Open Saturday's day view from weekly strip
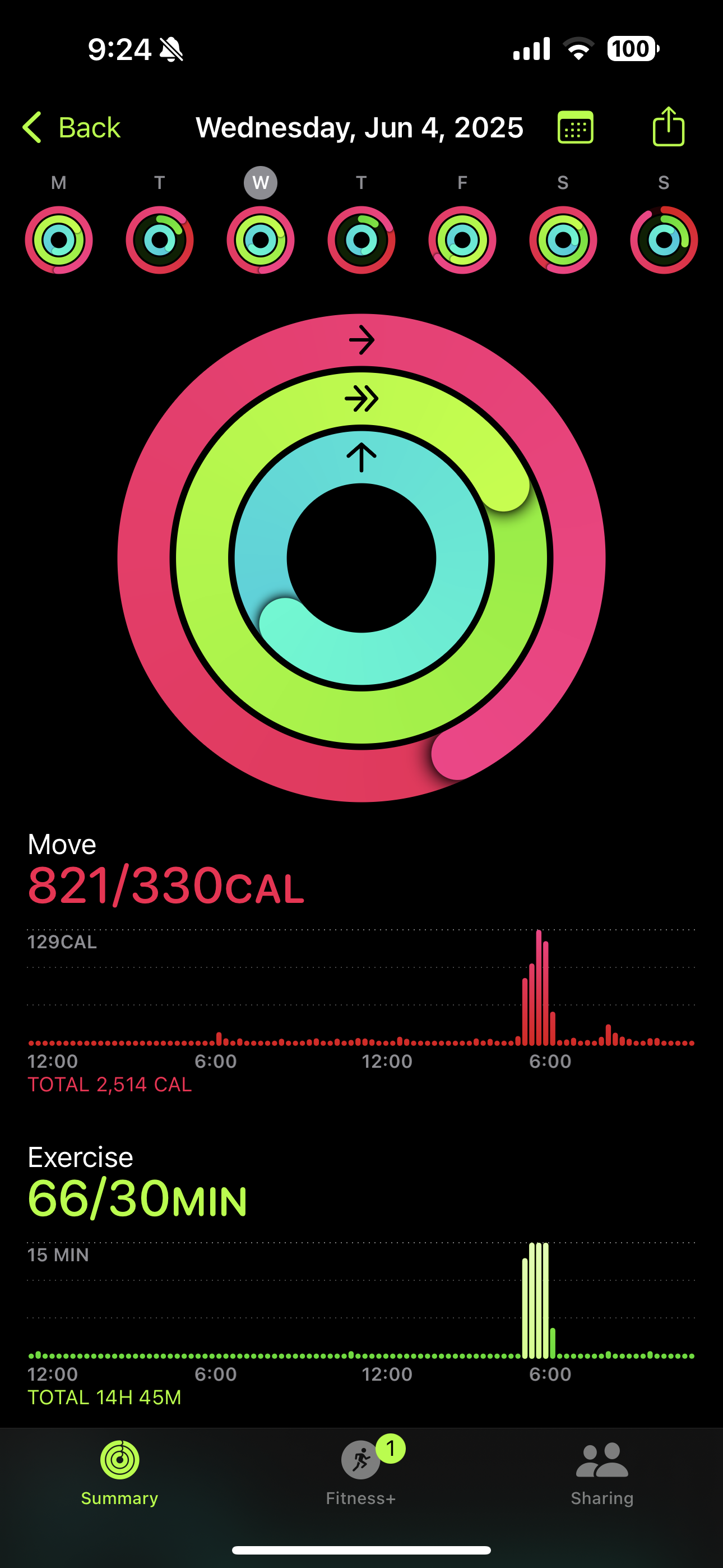The width and height of the screenshot is (723, 1568). [x=563, y=240]
